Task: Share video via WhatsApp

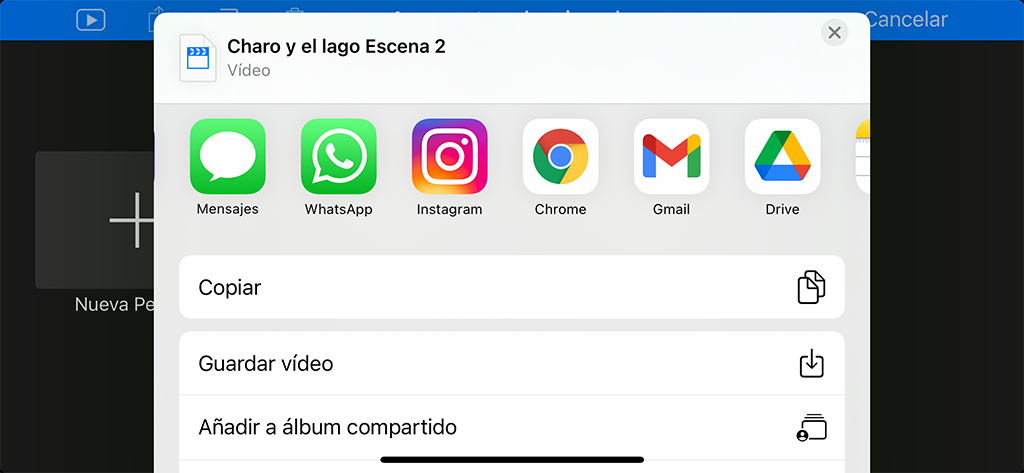Action: click(339, 157)
